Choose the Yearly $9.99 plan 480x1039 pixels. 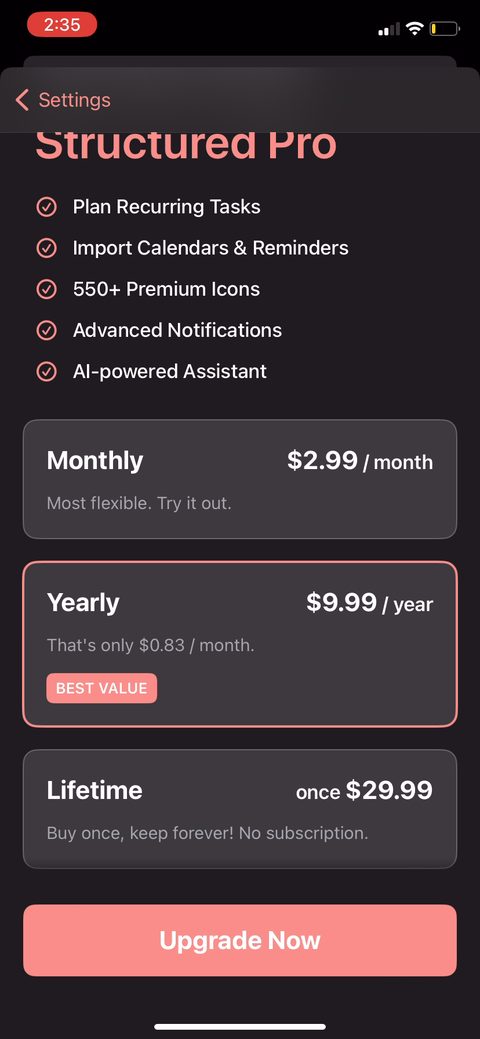click(240, 645)
